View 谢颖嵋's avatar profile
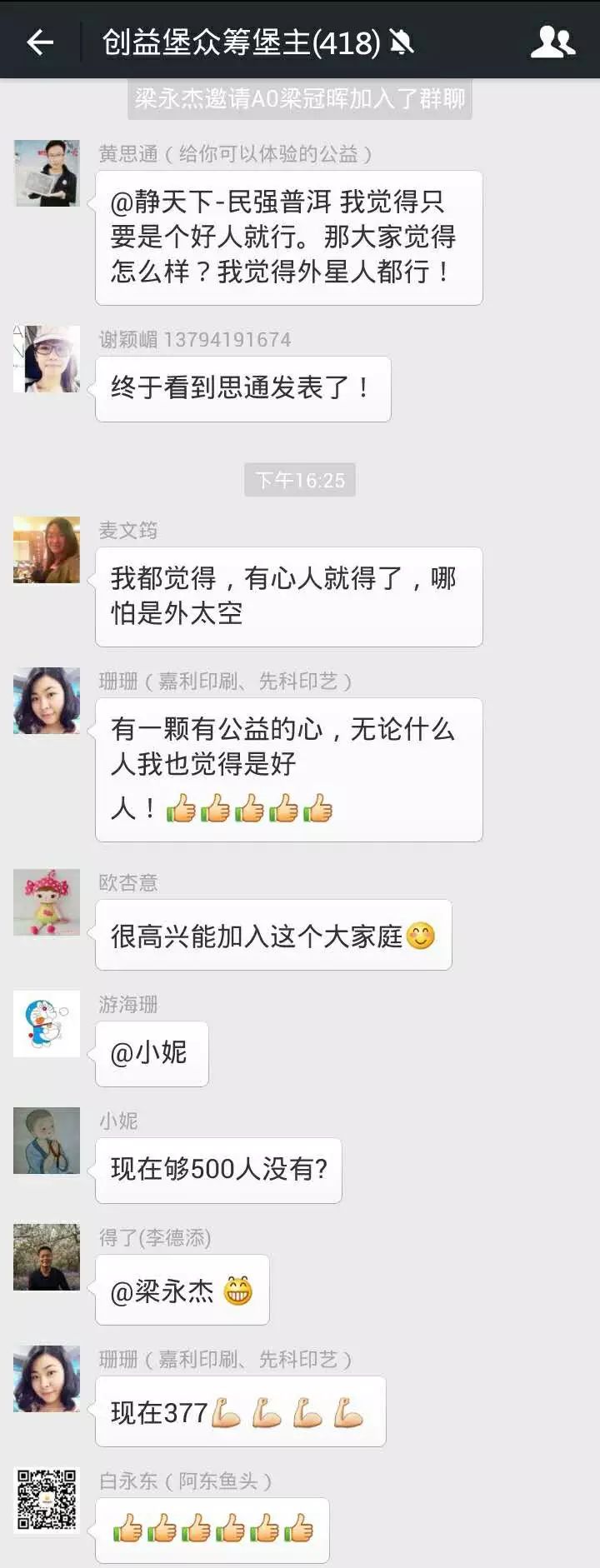Image resolution: width=600 pixels, height=1568 pixels. click(x=47, y=359)
